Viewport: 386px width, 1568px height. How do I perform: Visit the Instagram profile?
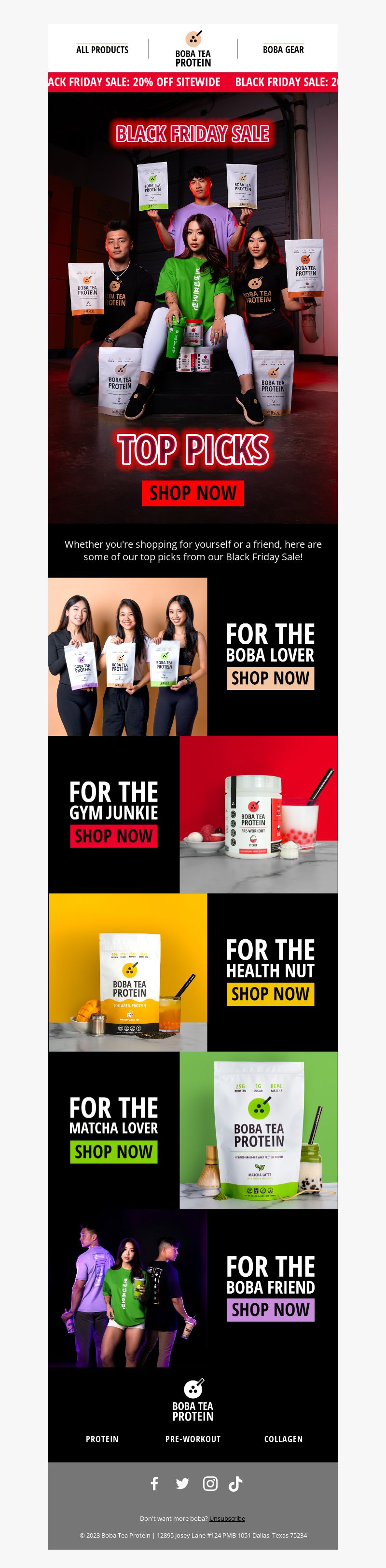210,1484
